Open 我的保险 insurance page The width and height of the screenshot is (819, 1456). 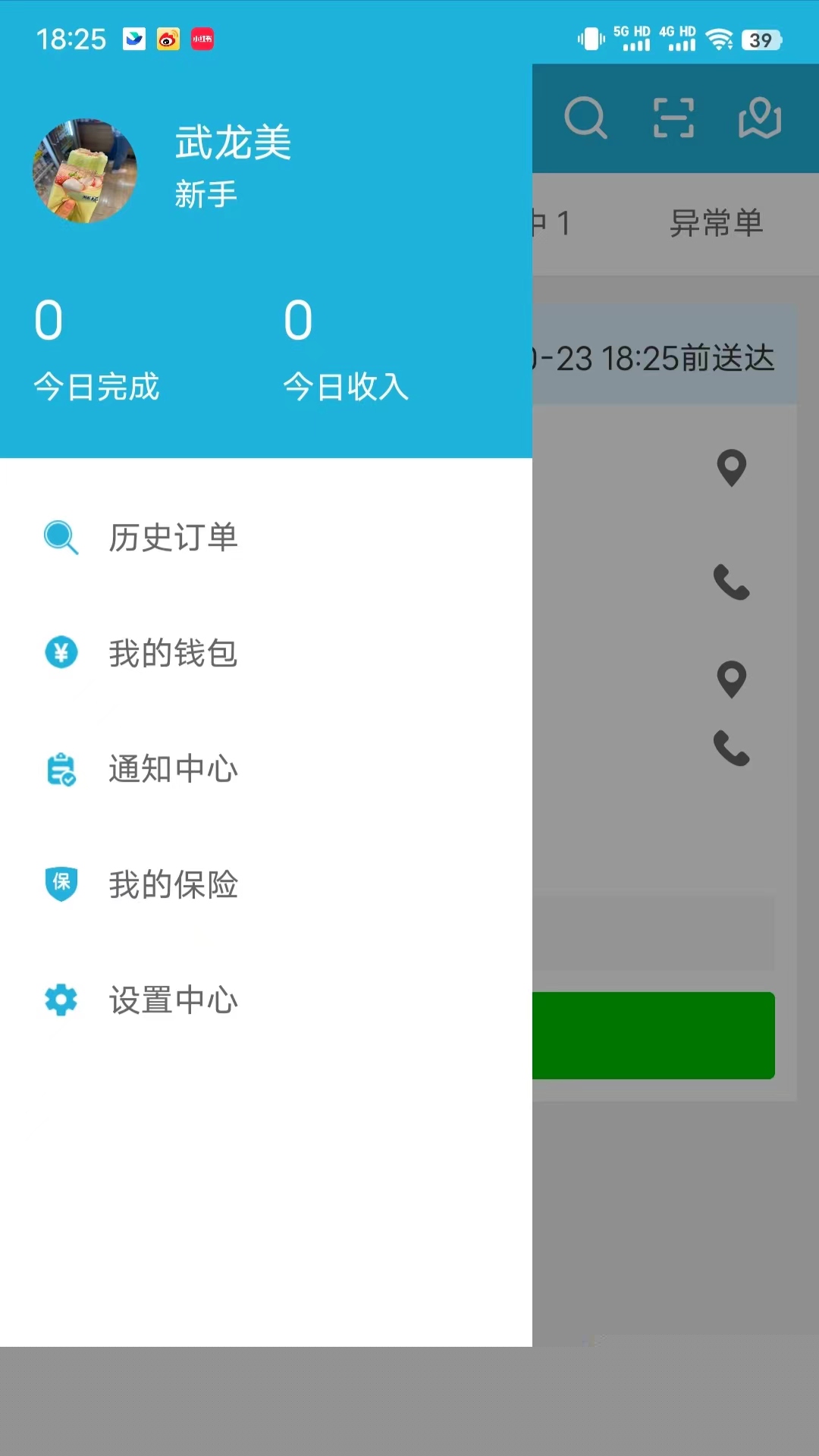[173, 884]
